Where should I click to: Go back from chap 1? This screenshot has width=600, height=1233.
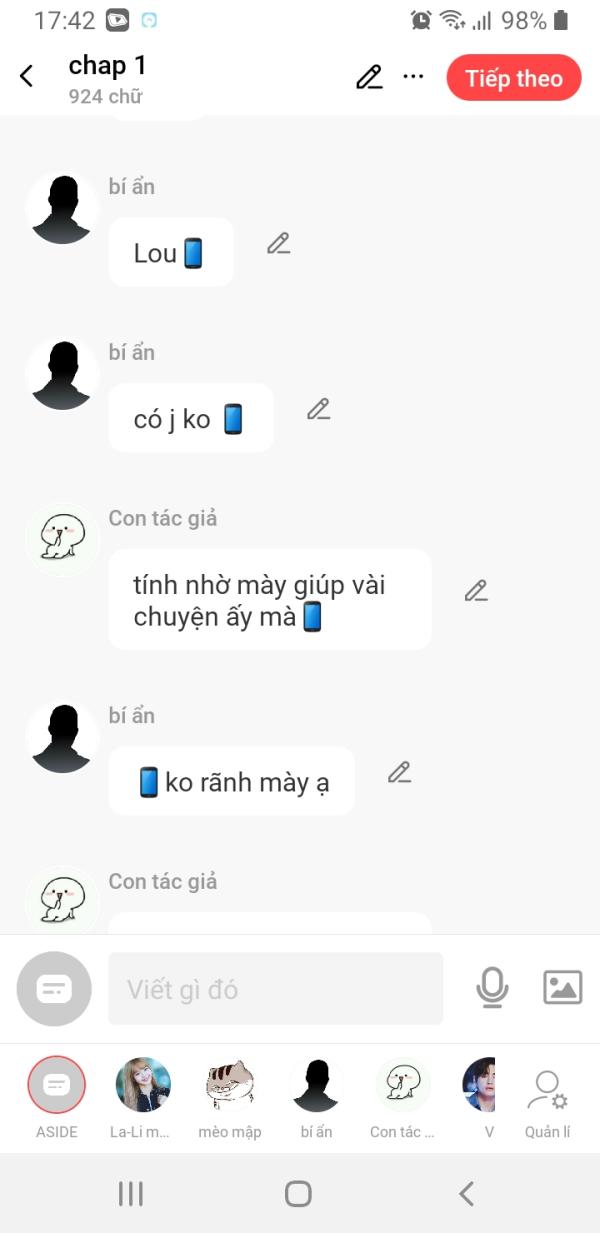tap(27, 77)
